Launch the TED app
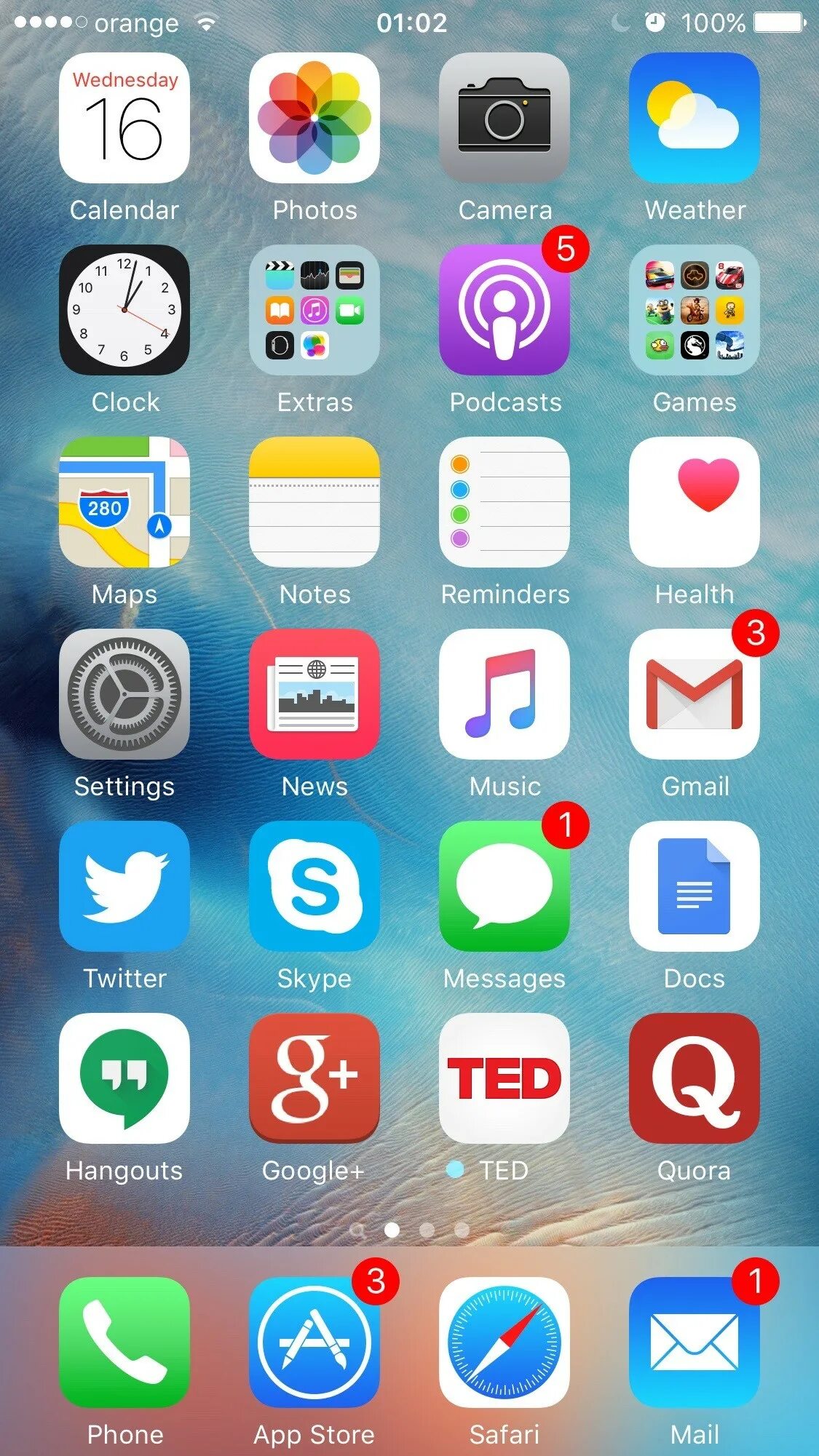Image resolution: width=819 pixels, height=1456 pixels. click(x=504, y=1078)
